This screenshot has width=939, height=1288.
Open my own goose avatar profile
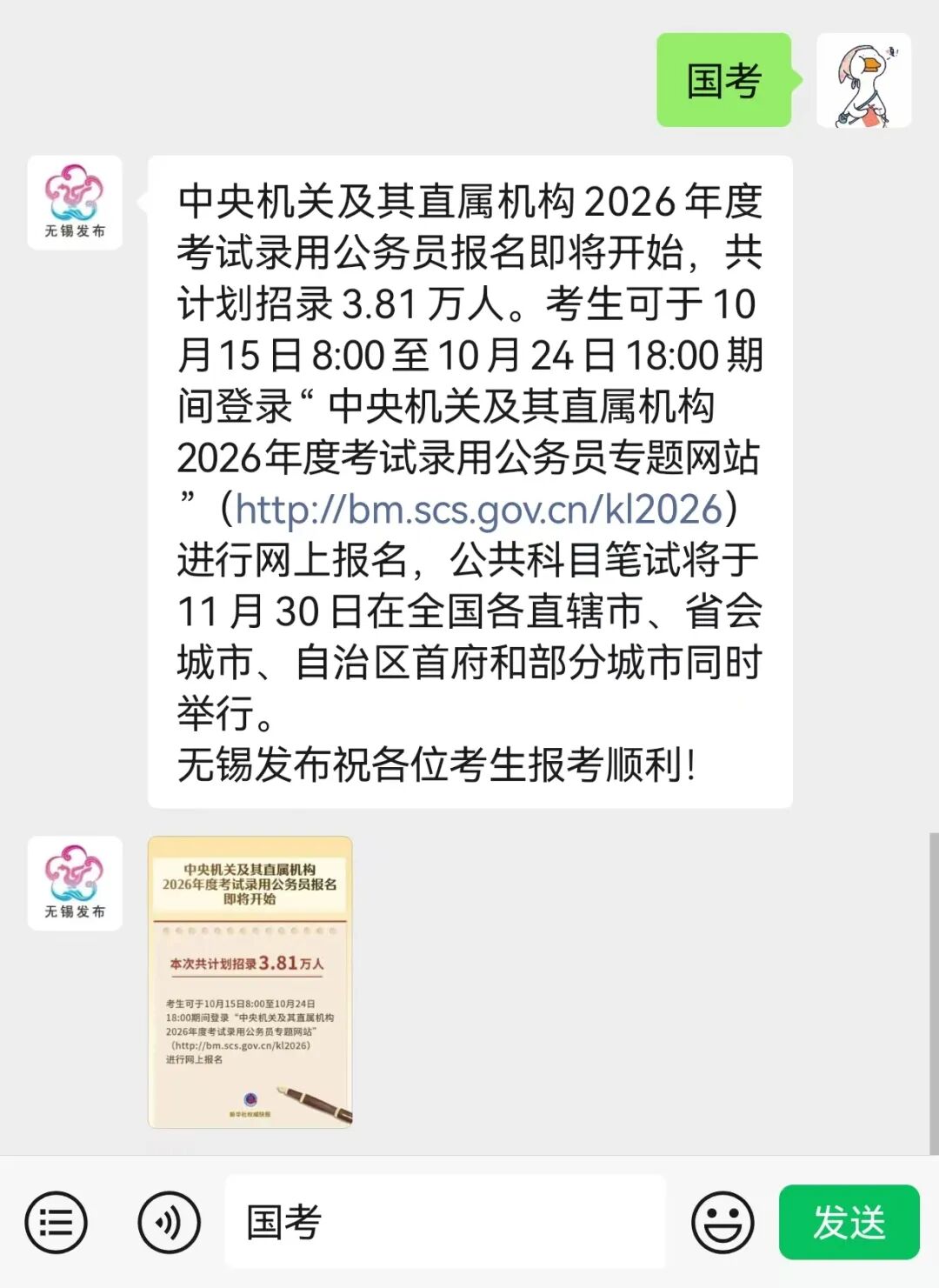(863, 81)
